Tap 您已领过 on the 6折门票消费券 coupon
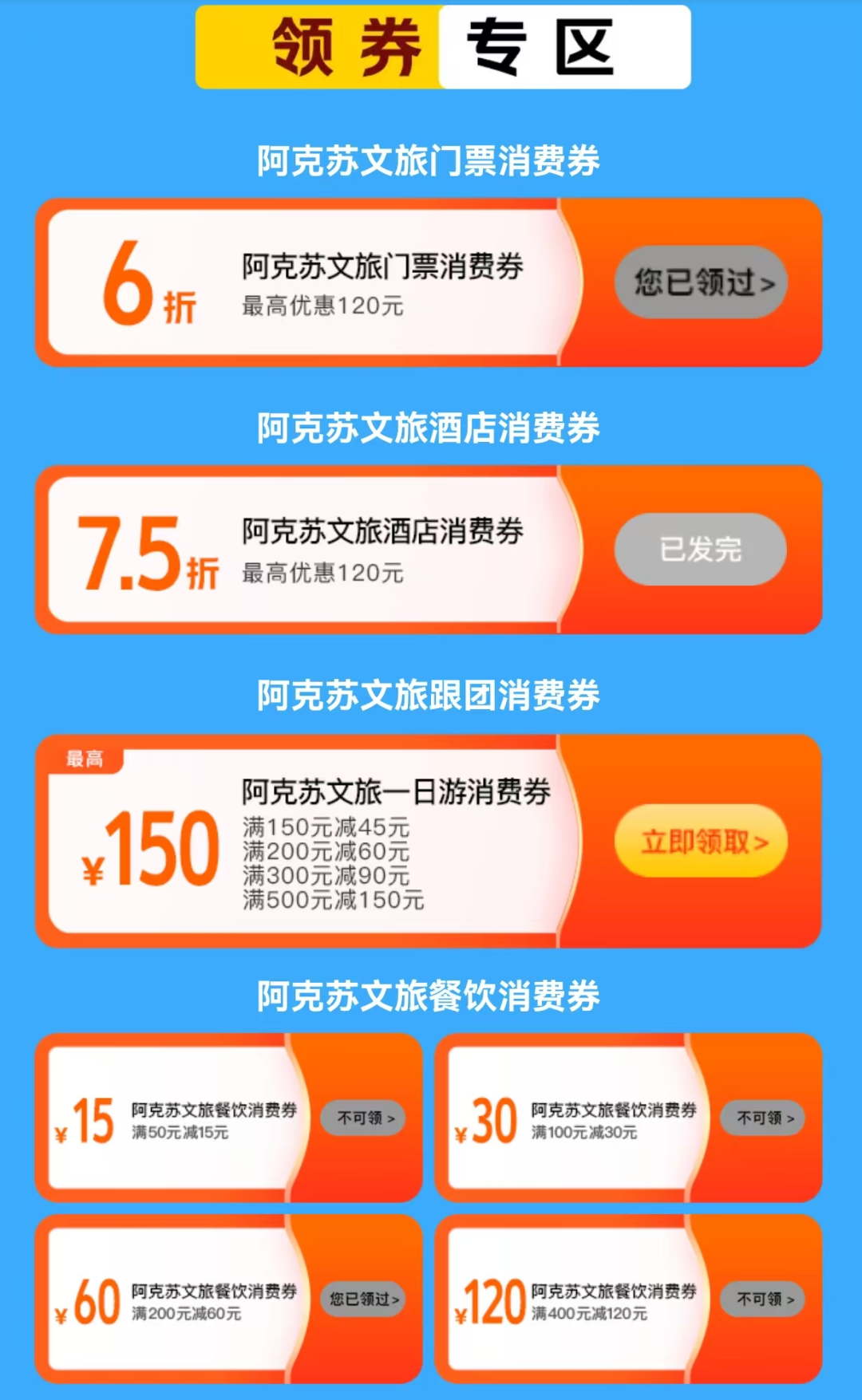The width and height of the screenshot is (862, 1400). click(x=701, y=282)
